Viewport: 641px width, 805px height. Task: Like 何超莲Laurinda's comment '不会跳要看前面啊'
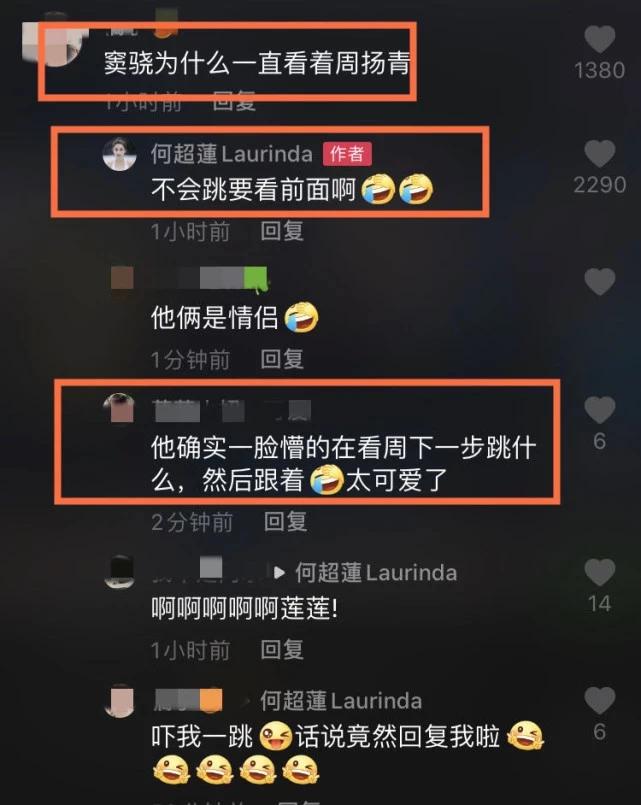[599, 155]
